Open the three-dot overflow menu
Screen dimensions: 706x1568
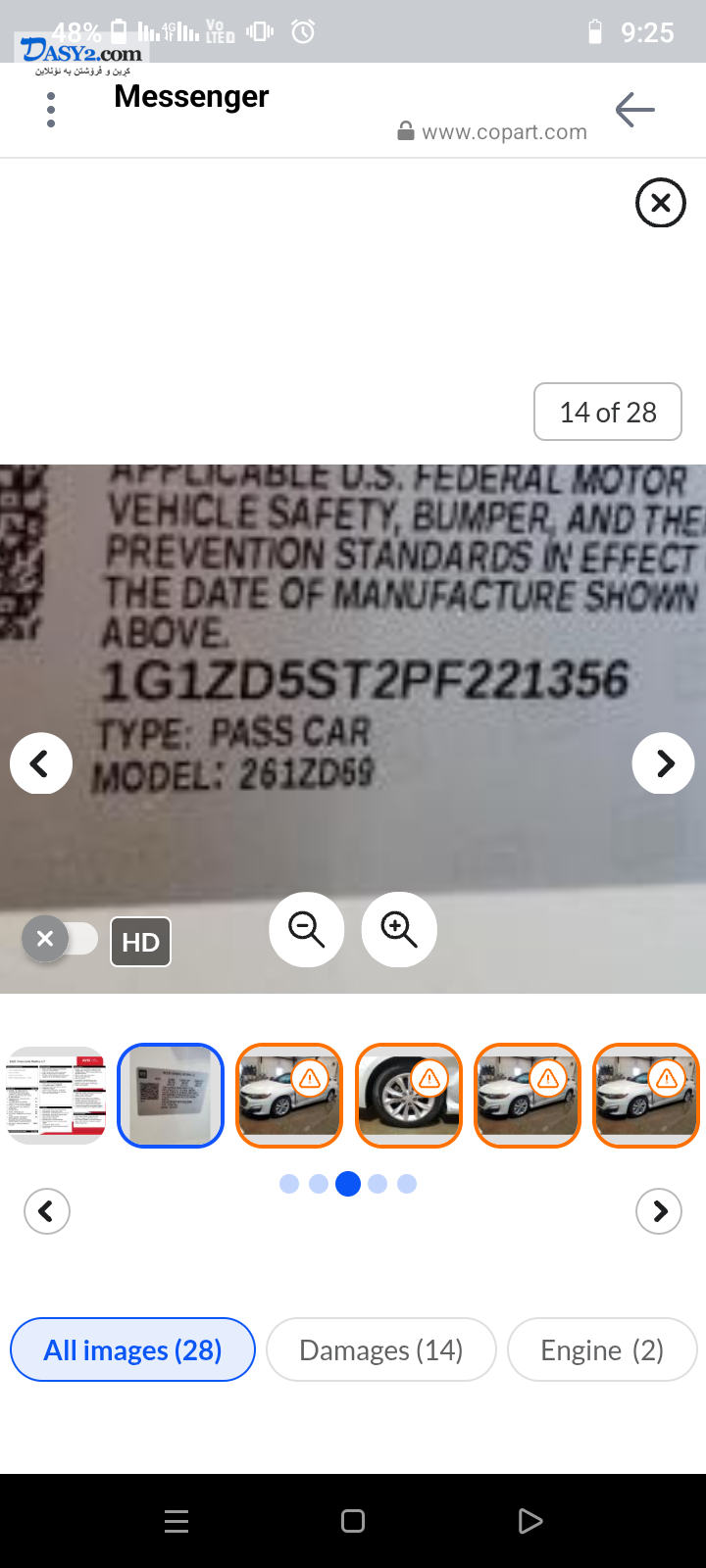[51, 110]
